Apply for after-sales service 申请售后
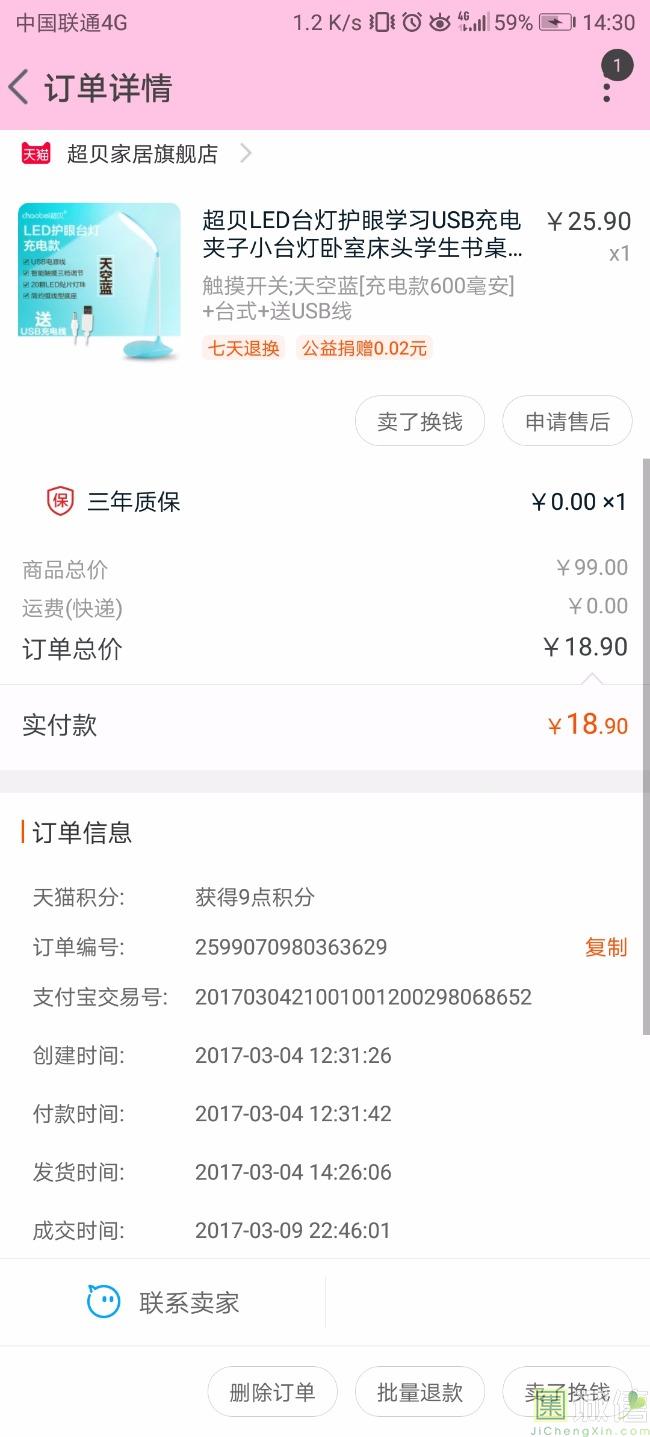This screenshot has width=650, height=1437. (567, 422)
